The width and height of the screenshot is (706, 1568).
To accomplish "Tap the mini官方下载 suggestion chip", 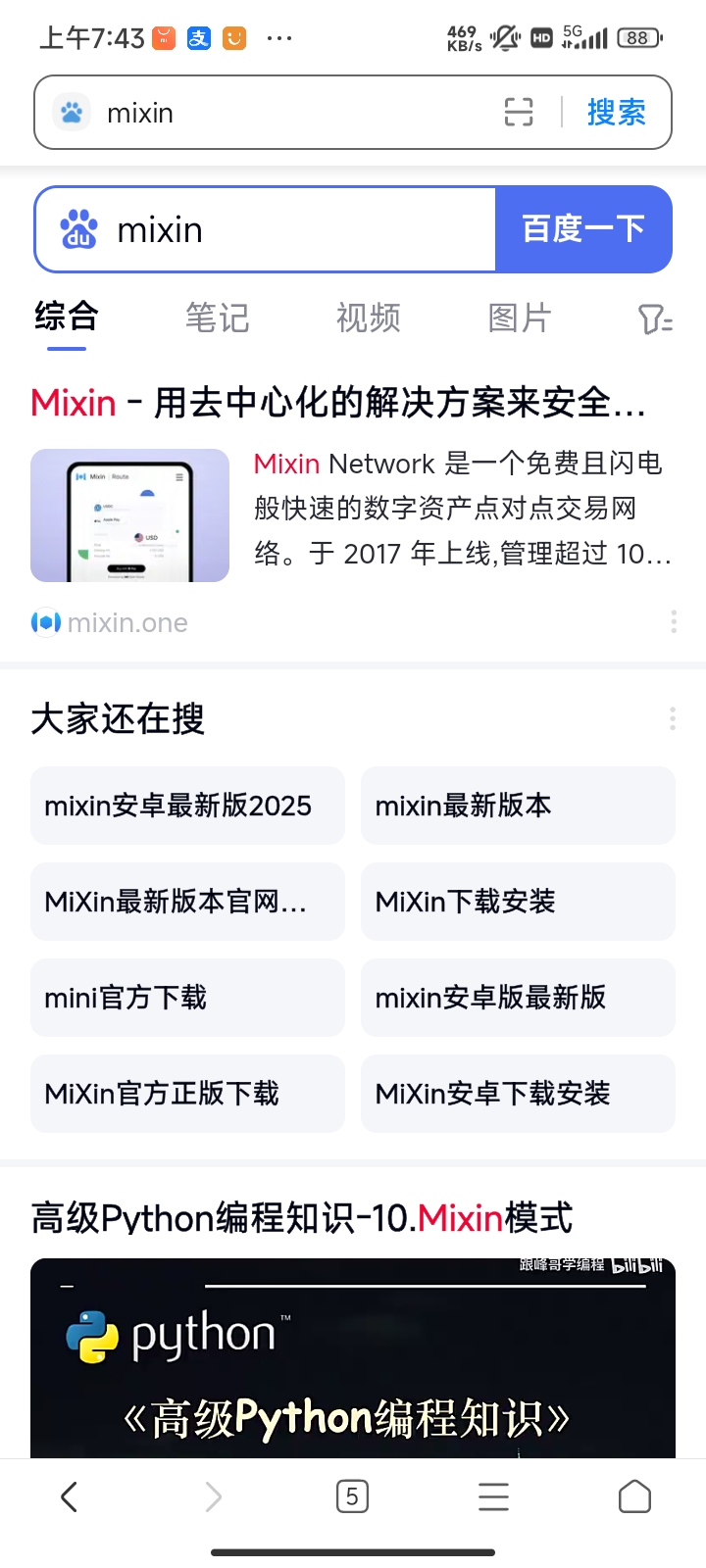I will 187,998.
